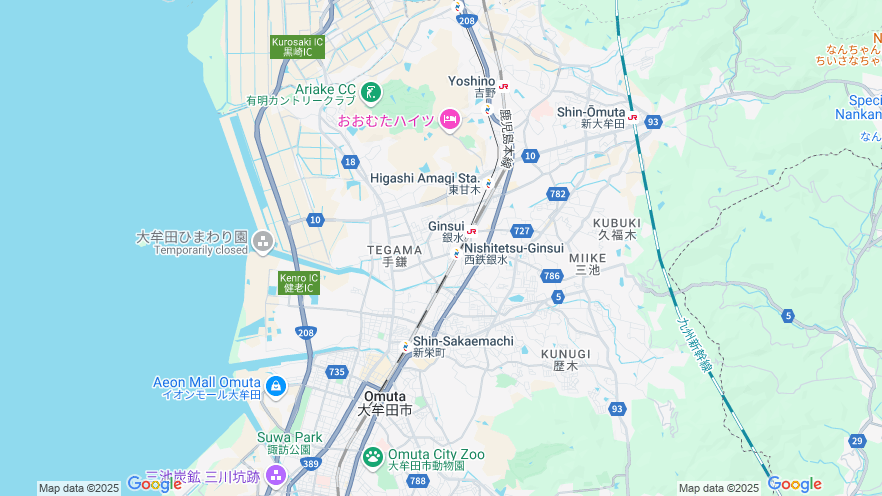Open the Suwa Park marker
This screenshot has height=496, width=882.
pos(275,474)
